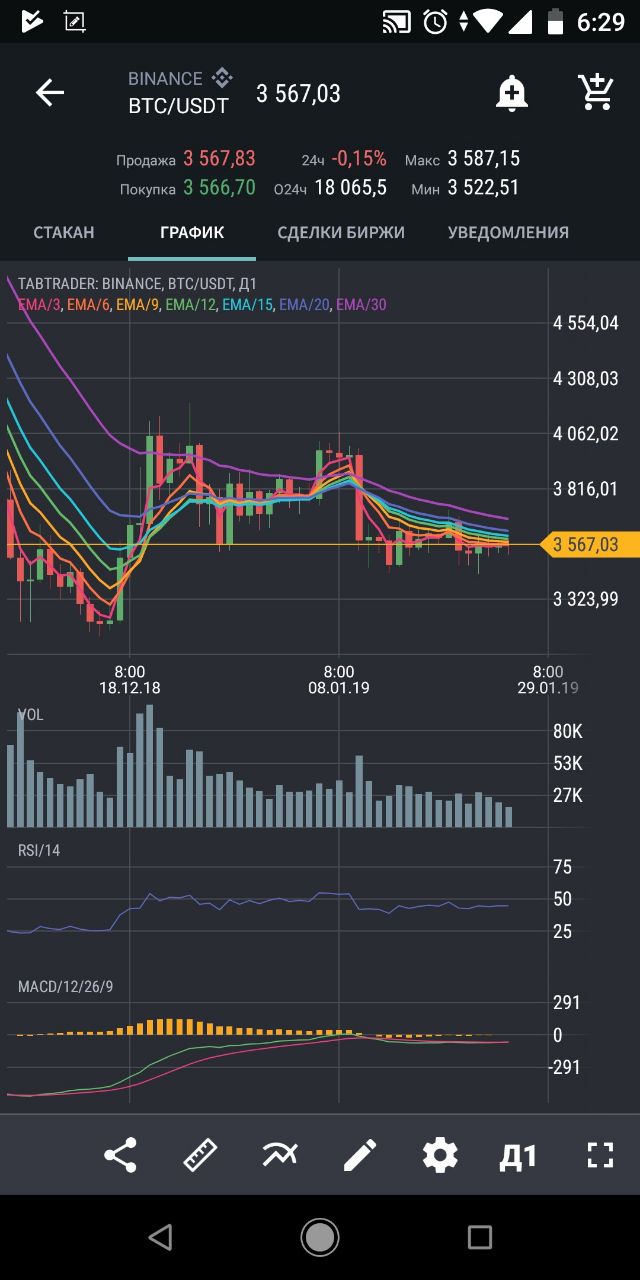The width and height of the screenshot is (640, 1280).
Task: Open recent apps from navigation bar
Action: 480,1237
